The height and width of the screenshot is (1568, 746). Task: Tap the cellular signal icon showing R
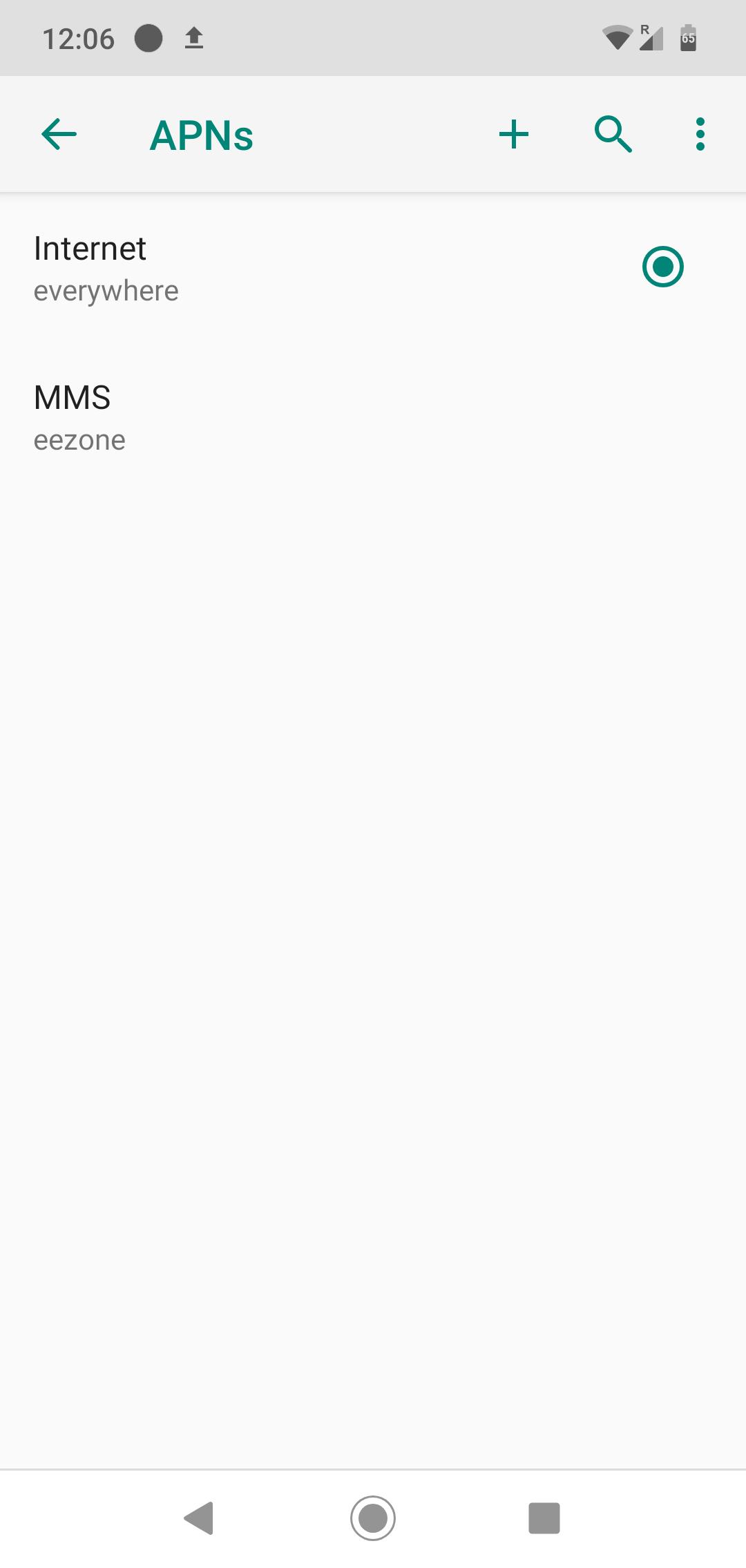coord(650,38)
